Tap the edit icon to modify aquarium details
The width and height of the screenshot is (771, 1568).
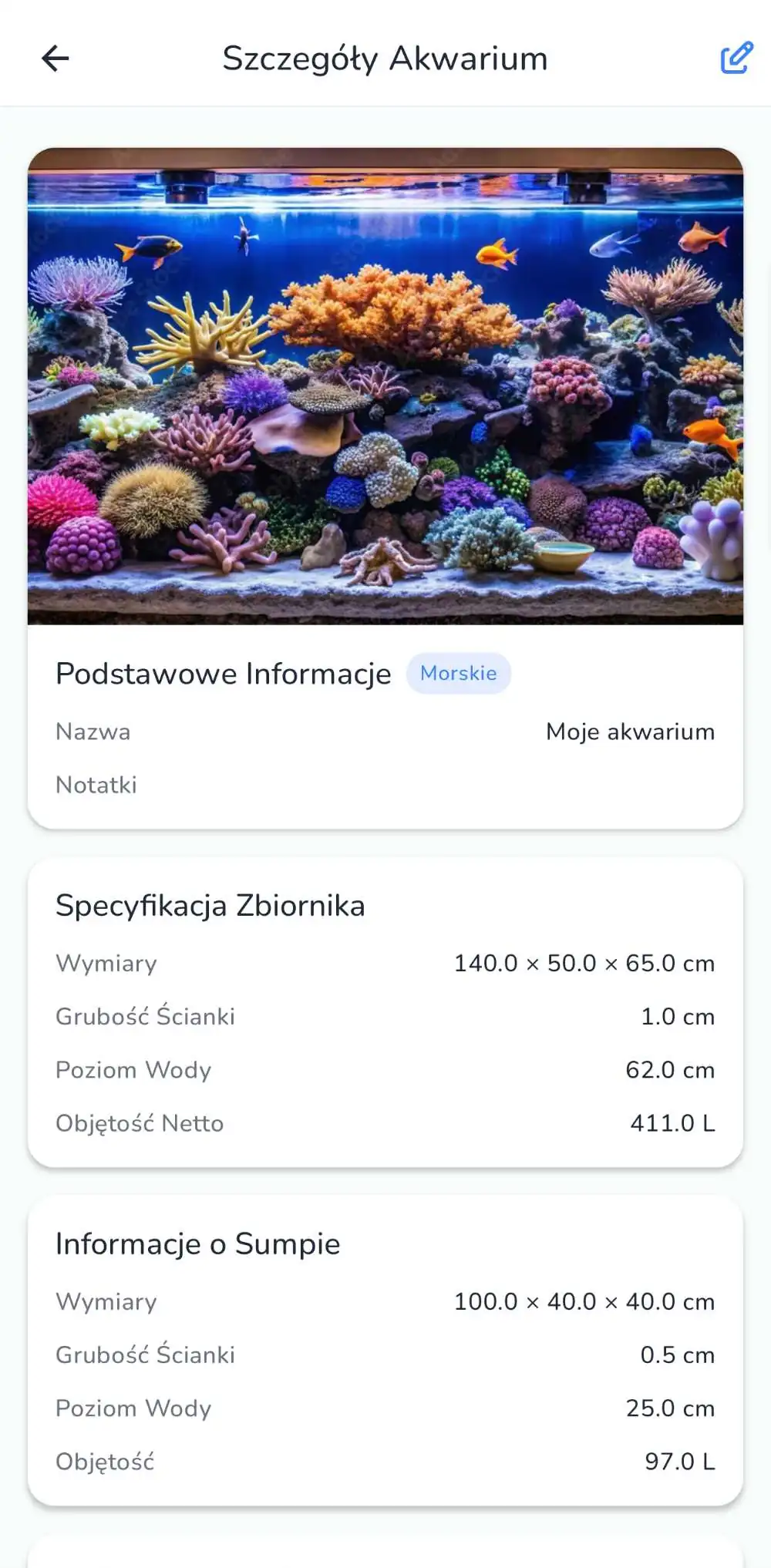point(735,57)
